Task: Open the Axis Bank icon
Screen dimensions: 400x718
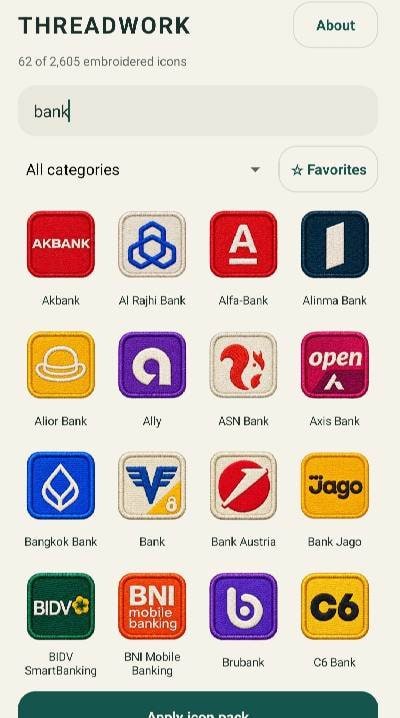Action: (x=335, y=364)
